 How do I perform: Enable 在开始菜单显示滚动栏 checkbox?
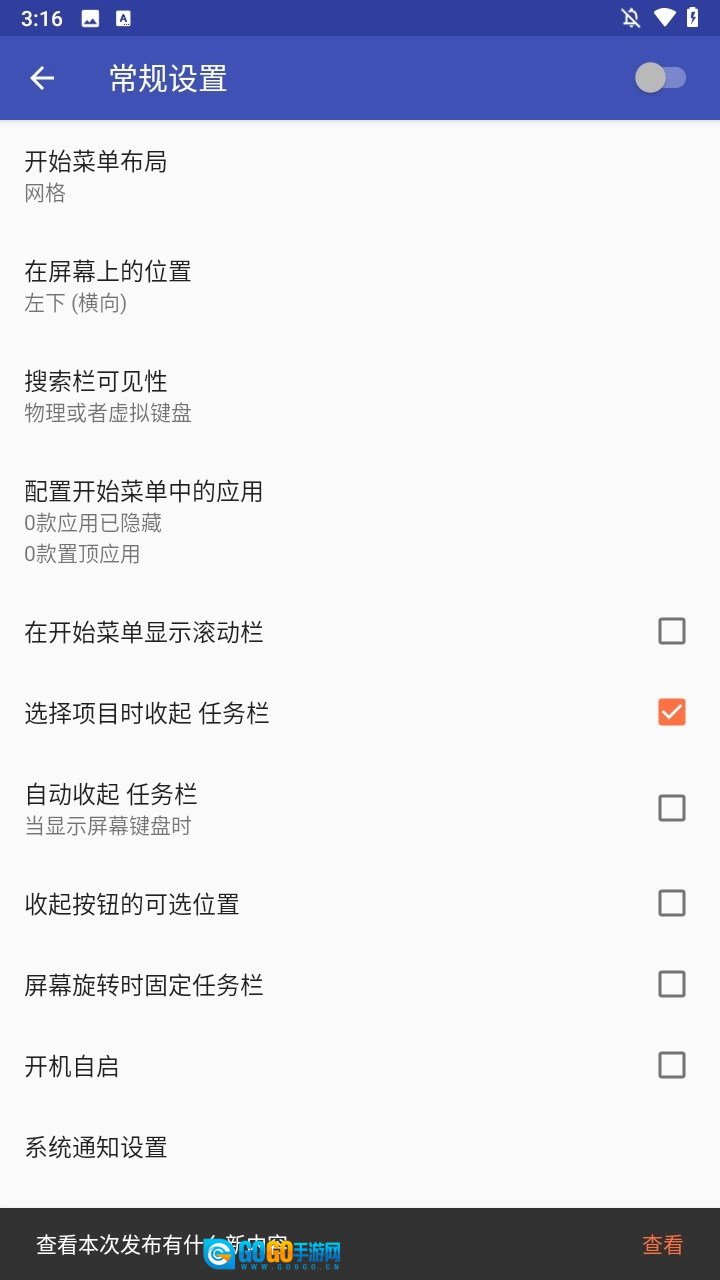pyautogui.click(x=671, y=631)
